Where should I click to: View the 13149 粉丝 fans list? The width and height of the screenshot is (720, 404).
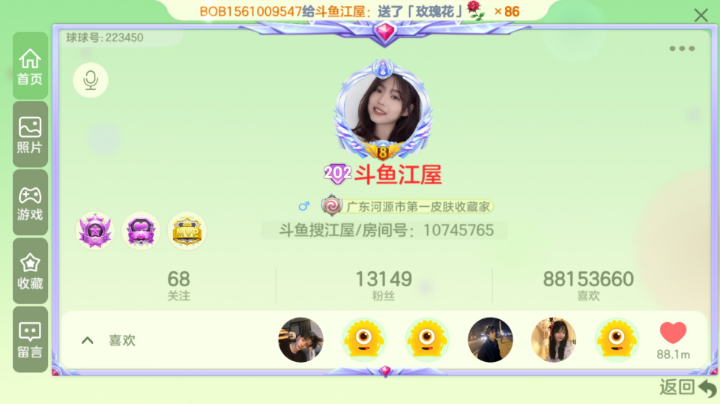click(383, 285)
